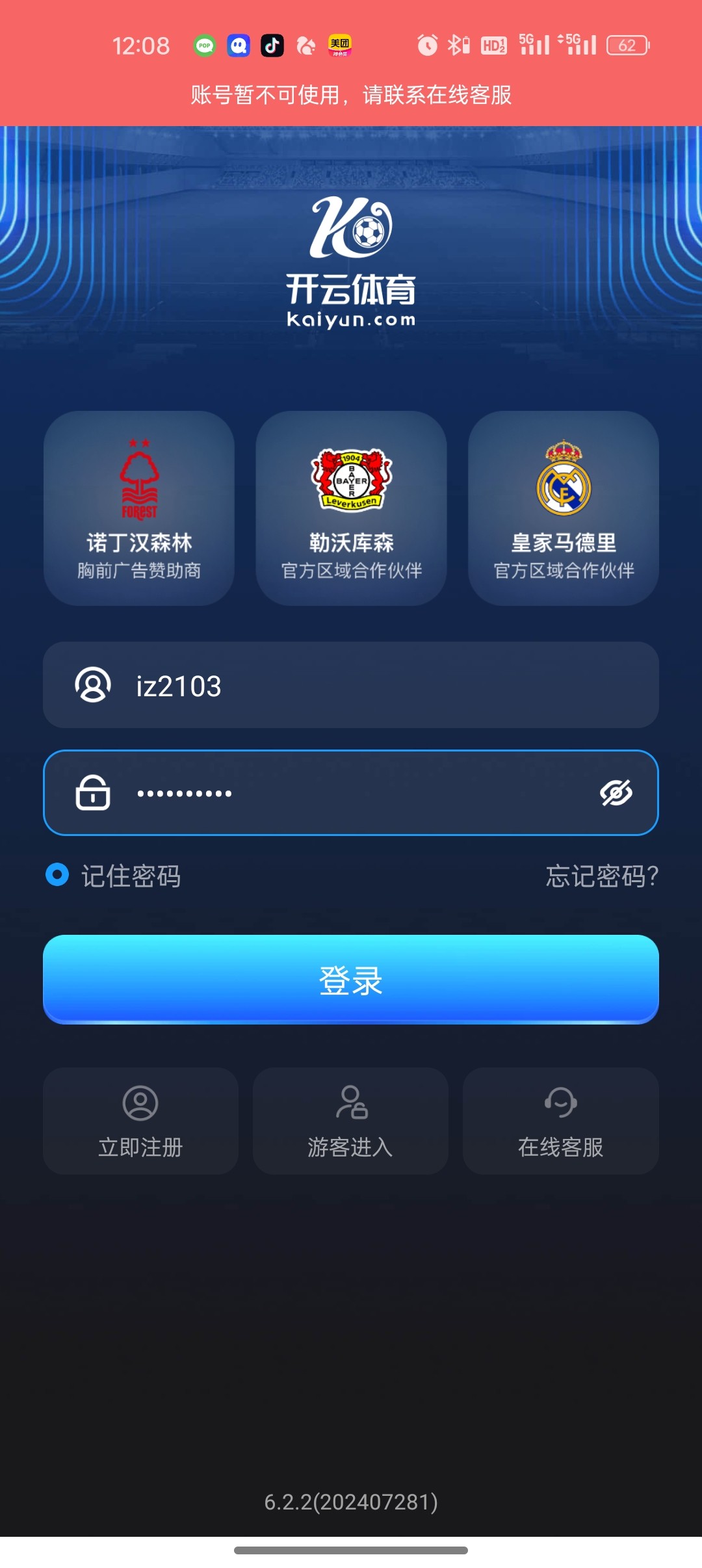Select 游客进入 guest entry option
Image resolution: width=702 pixels, height=1568 pixels.
click(350, 1121)
